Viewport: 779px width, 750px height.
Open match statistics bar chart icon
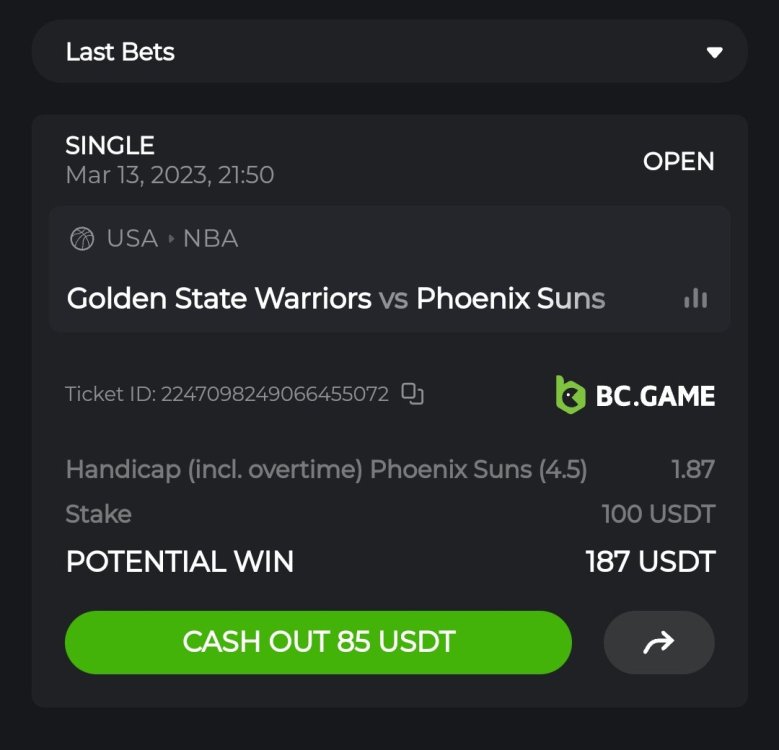point(695,298)
